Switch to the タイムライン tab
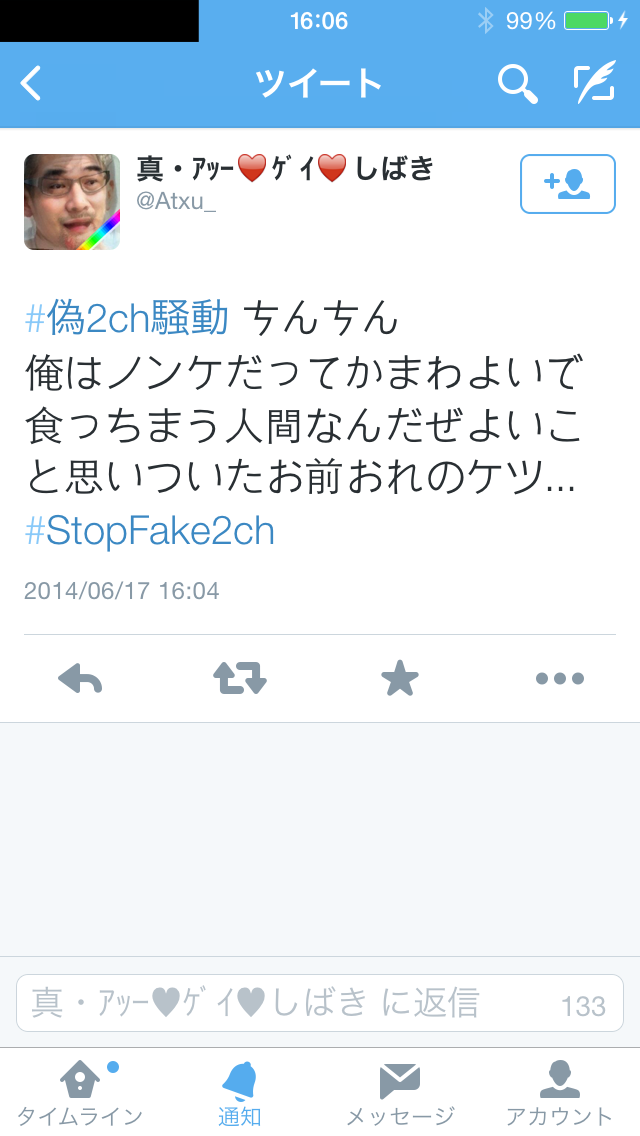Screen dimensions: 640x1136 80,1093
